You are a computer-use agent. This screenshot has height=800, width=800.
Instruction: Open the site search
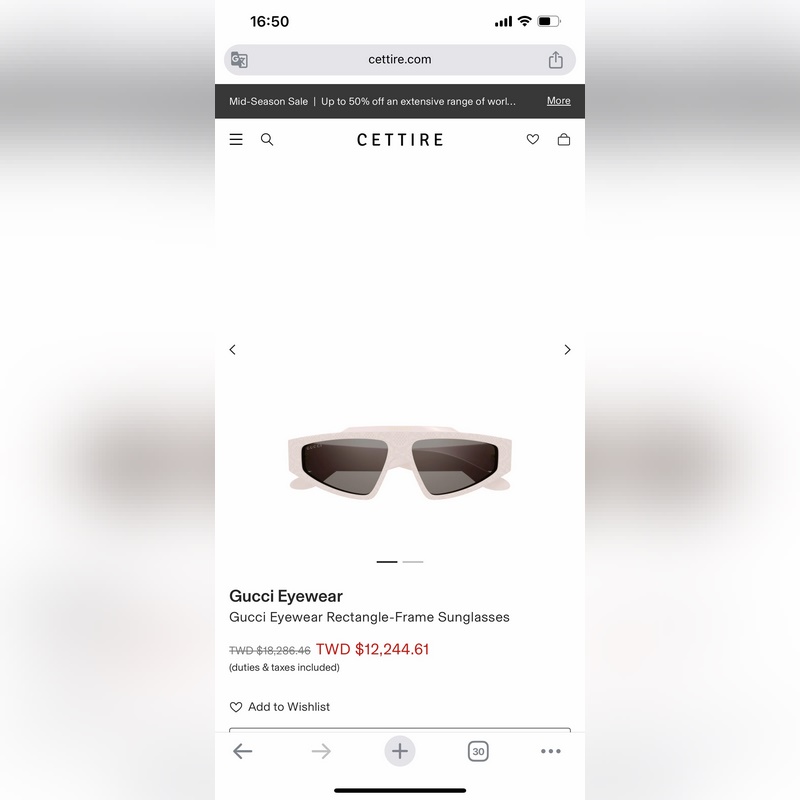point(267,140)
